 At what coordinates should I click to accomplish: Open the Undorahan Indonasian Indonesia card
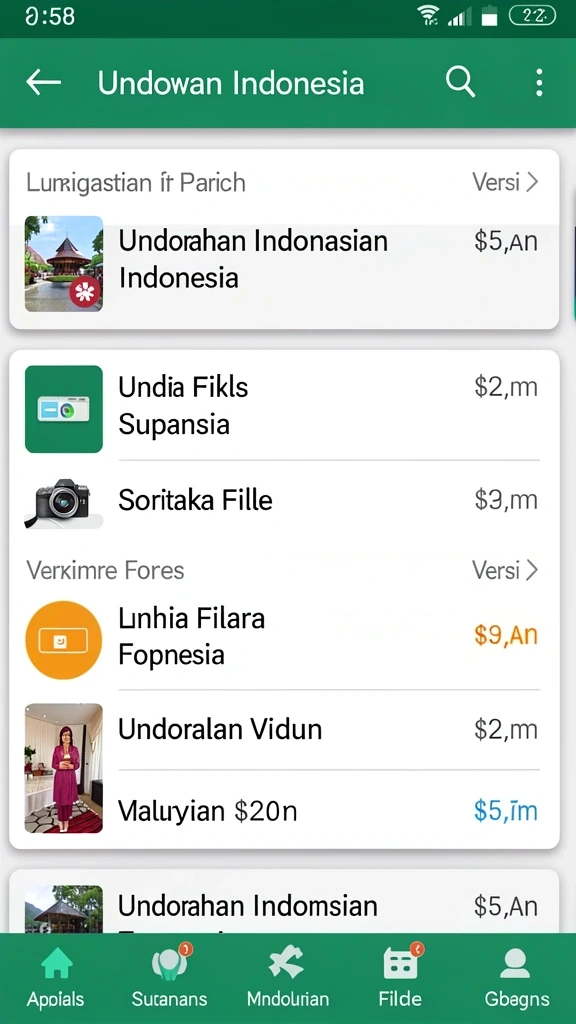284,263
